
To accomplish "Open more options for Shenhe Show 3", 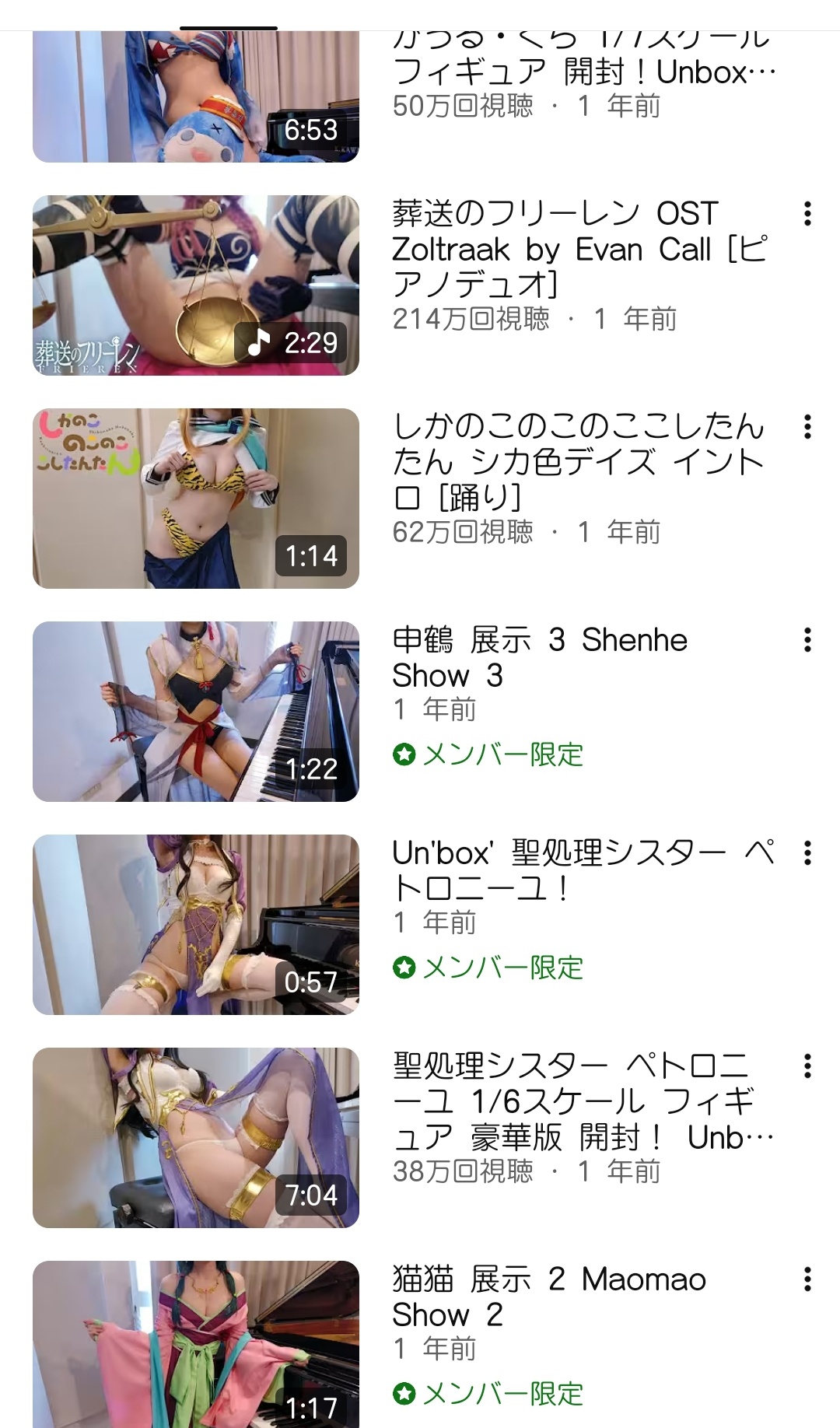I will [x=808, y=640].
